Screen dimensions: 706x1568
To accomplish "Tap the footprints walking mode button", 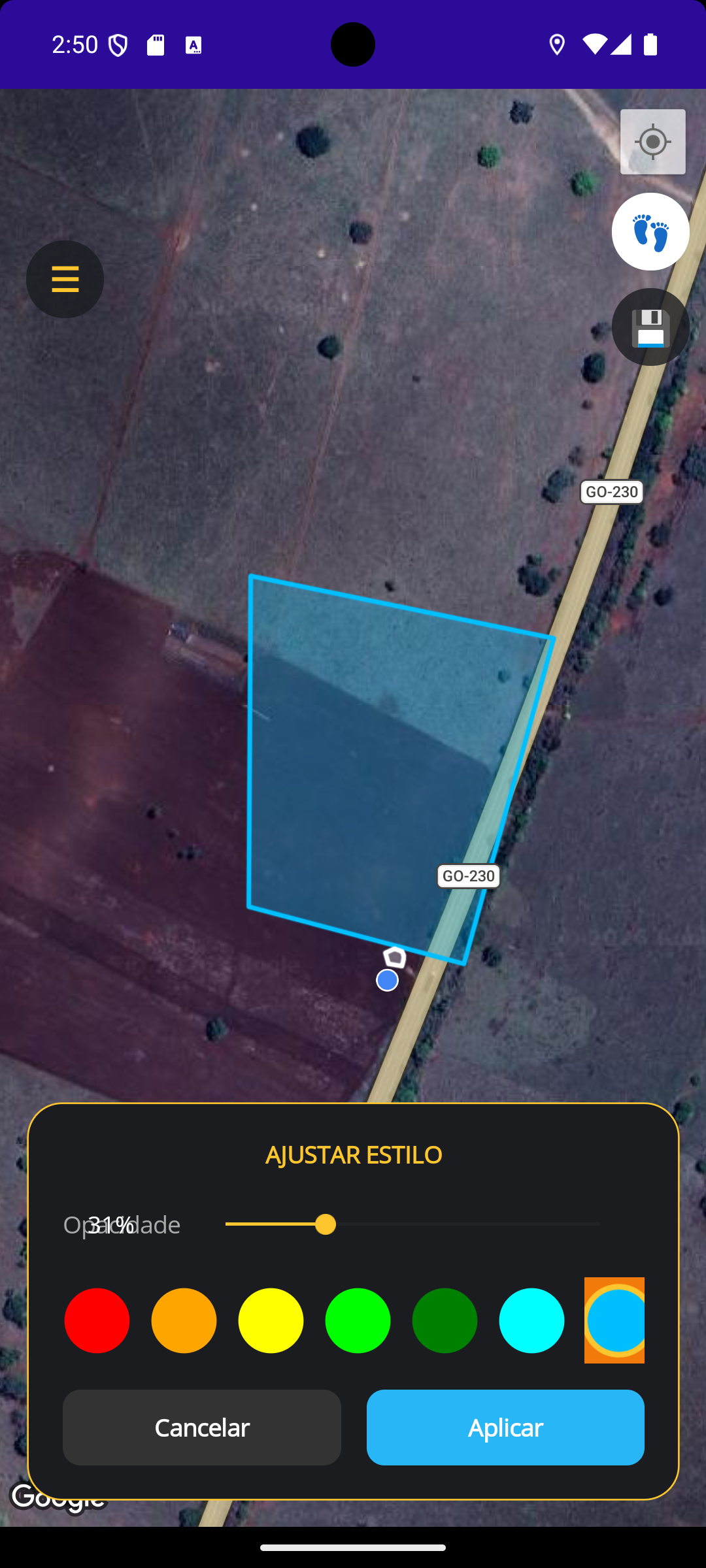I will pos(650,232).
